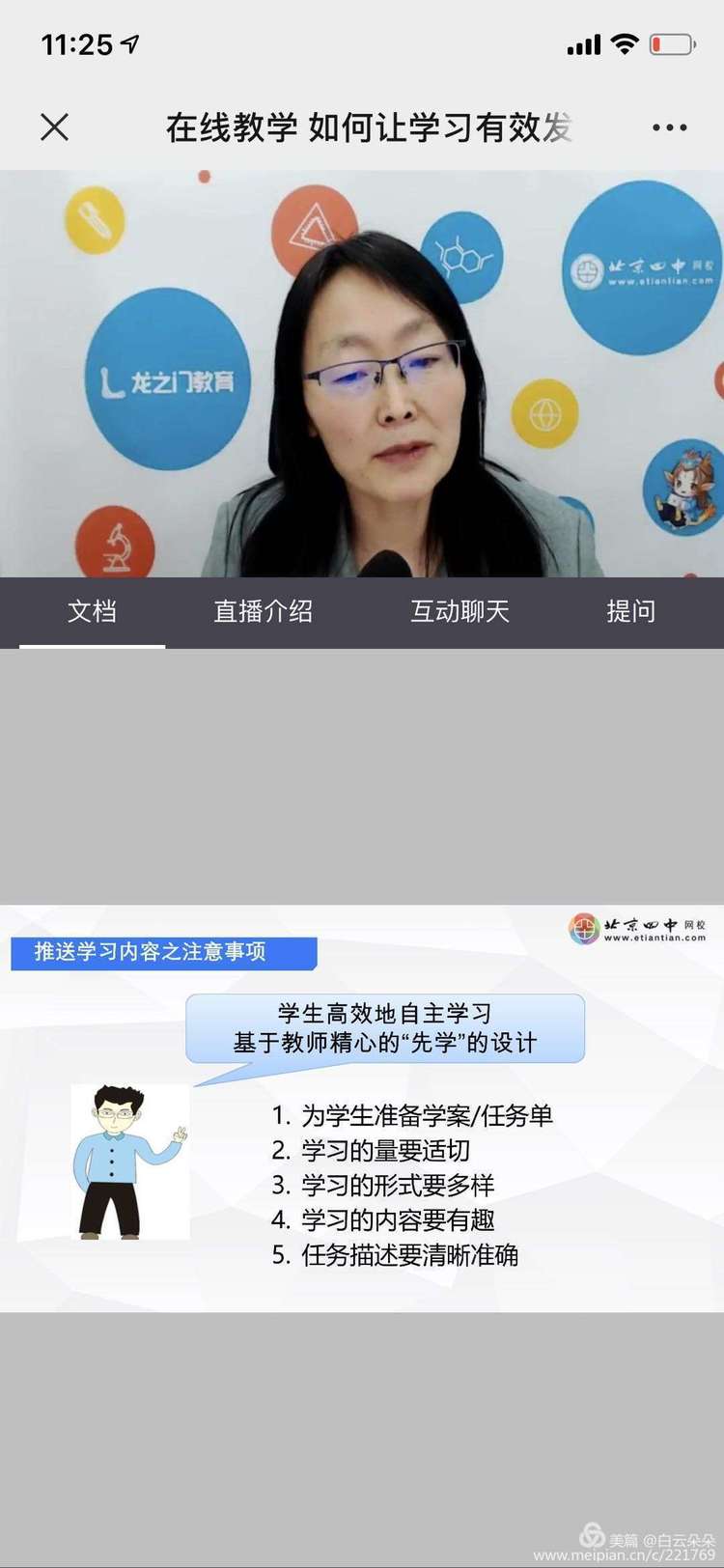Open the 互动聊天 tab

[459, 611]
